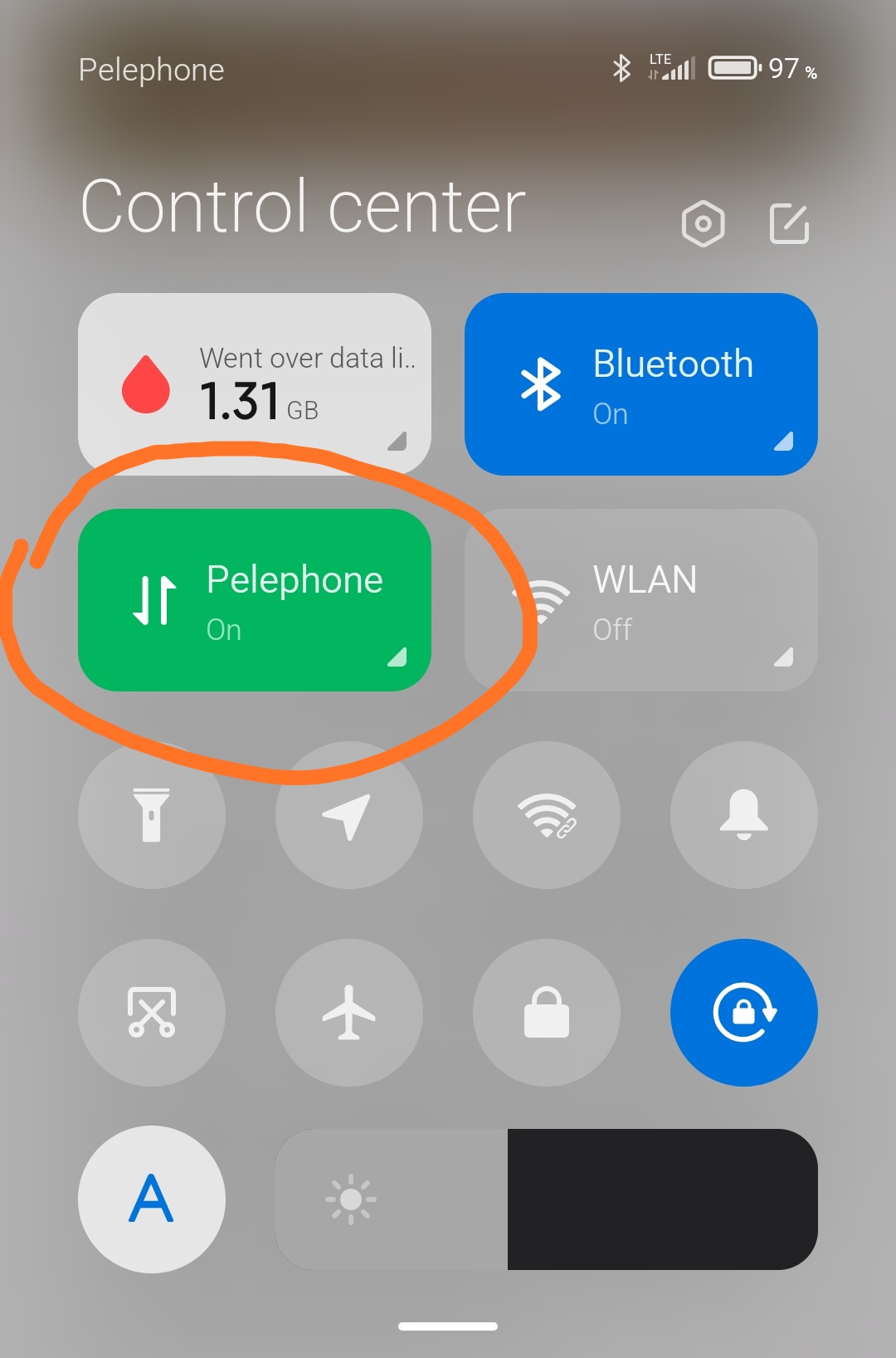Take a screenshot with the scissors icon
This screenshot has width=896, height=1358.
[x=152, y=1013]
